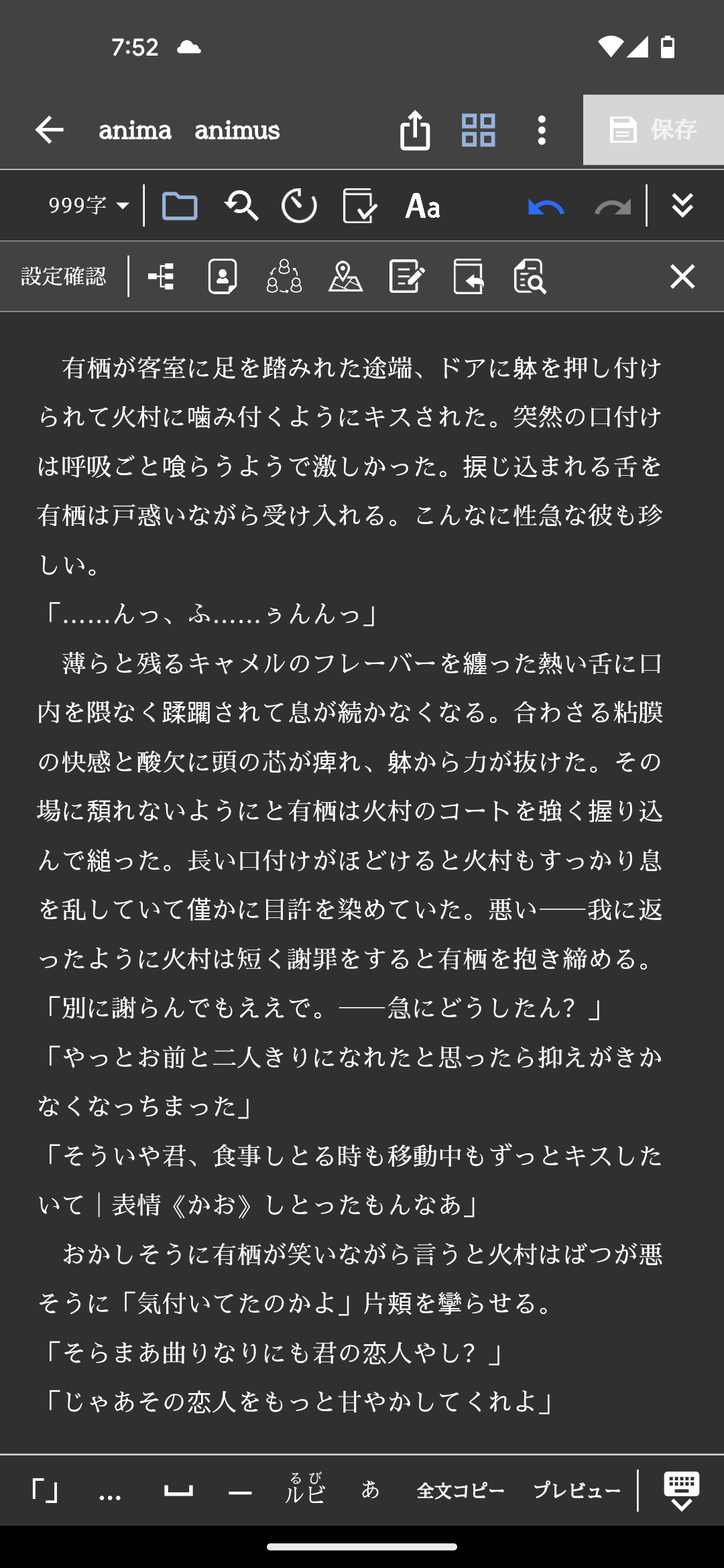The height and width of the screenshot is (1568, 724).
Task: Go back with the arrow icon
Action: (50, 130)
